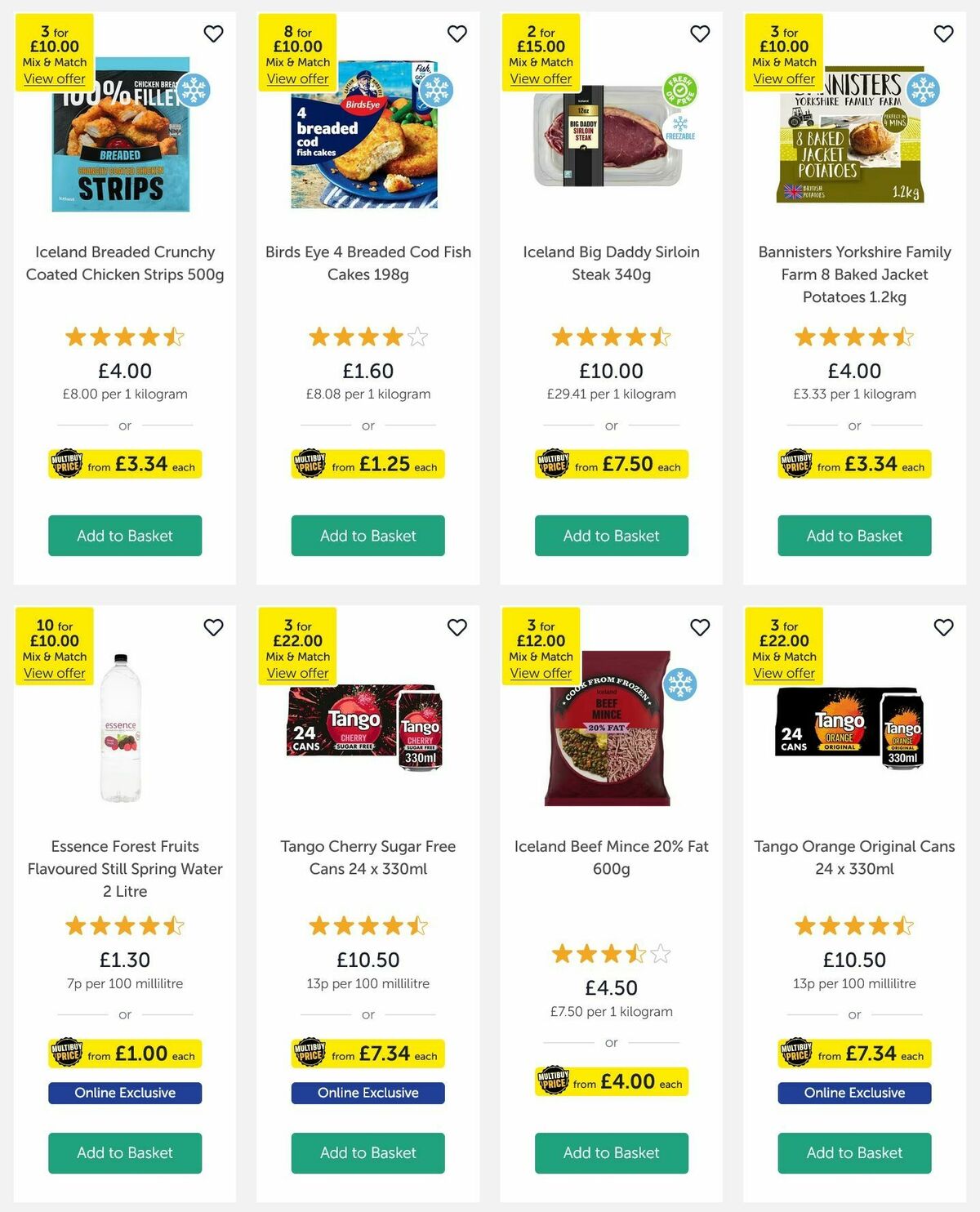Click the heart icon on Iceland Chicken Strips
Image resolution: width=980 pixels, height=1212 pixels.
215,34
